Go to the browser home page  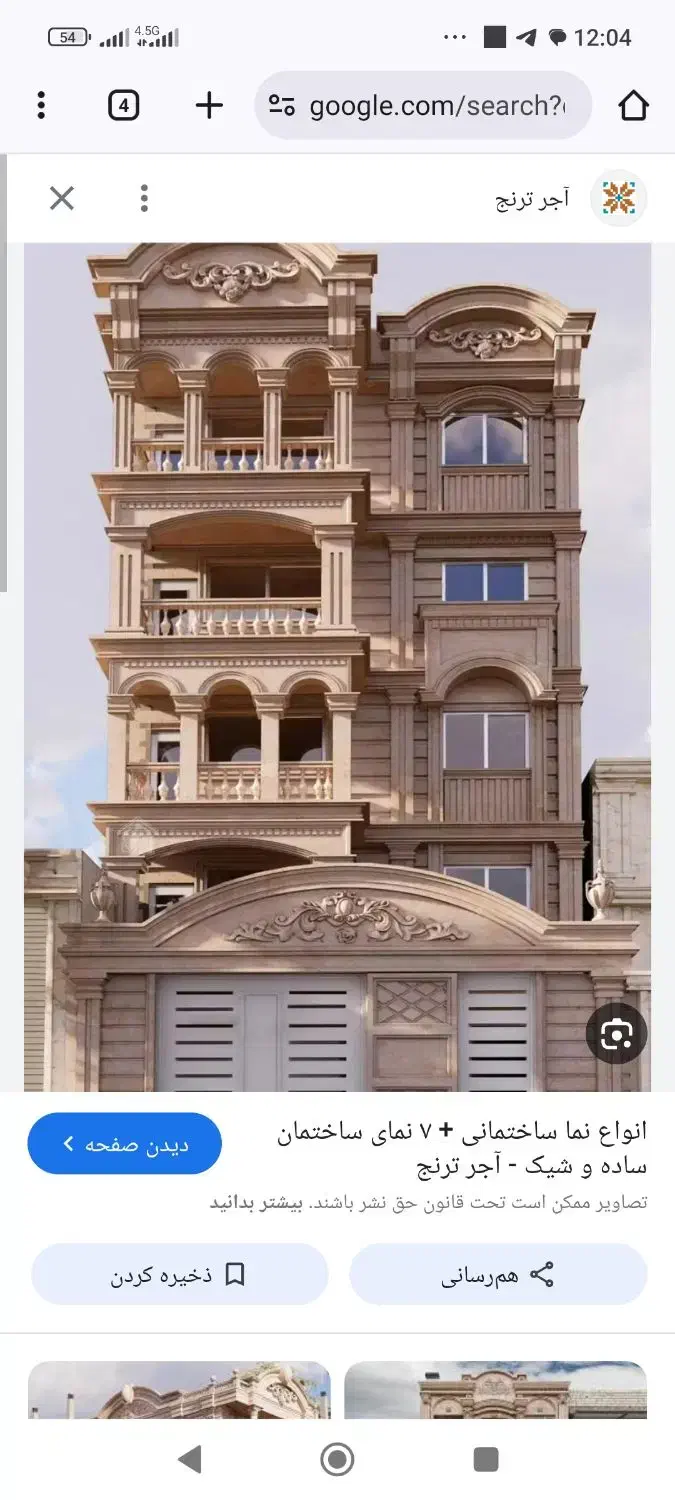633,105
